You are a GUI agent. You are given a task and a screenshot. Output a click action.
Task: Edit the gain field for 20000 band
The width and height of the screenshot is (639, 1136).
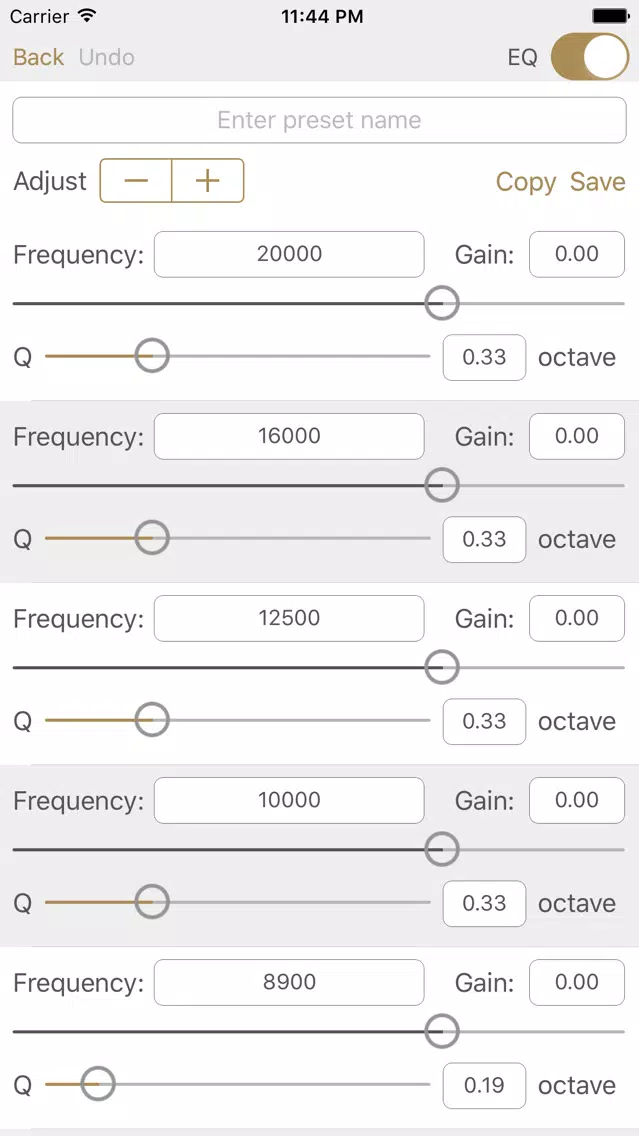point(577,254)
